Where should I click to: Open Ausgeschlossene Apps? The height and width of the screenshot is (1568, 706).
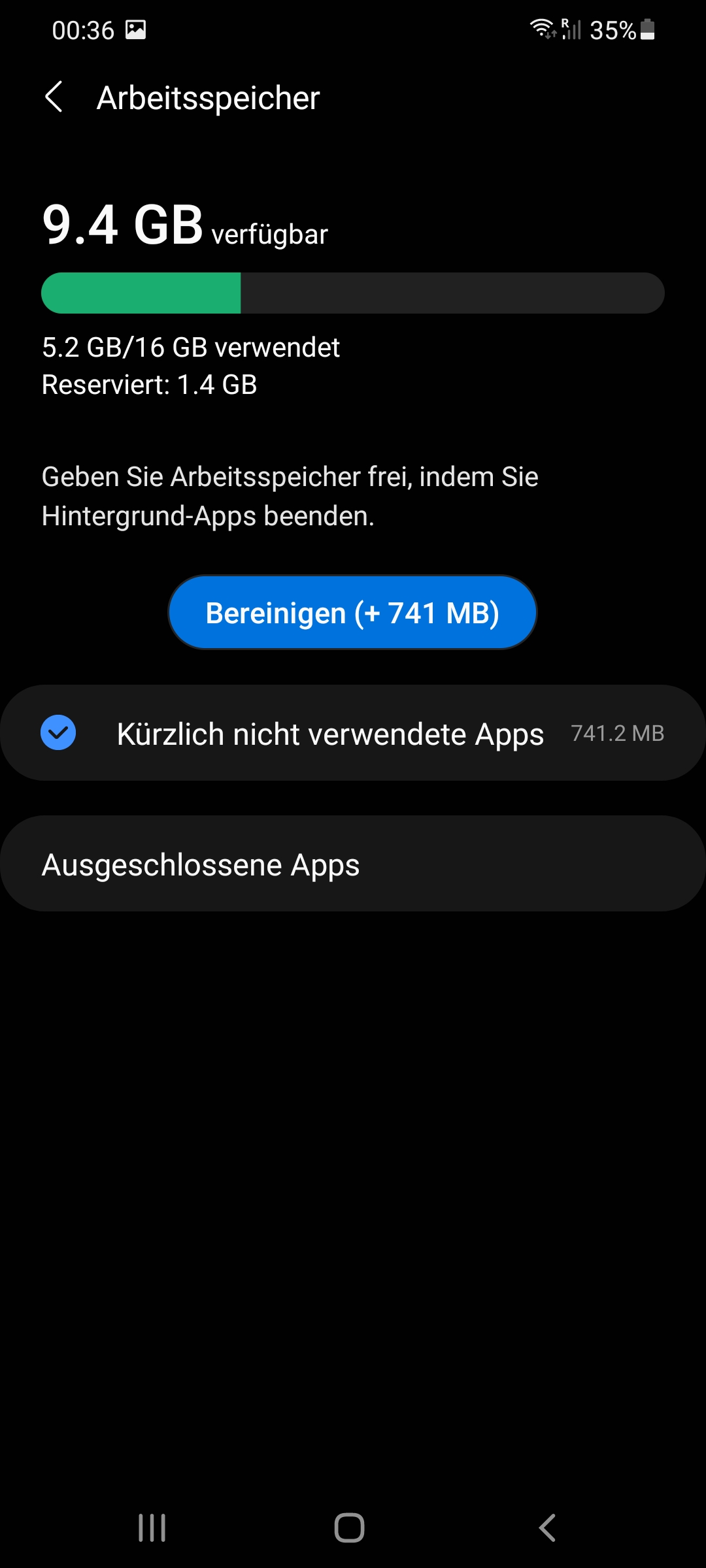tap(353, 864)
